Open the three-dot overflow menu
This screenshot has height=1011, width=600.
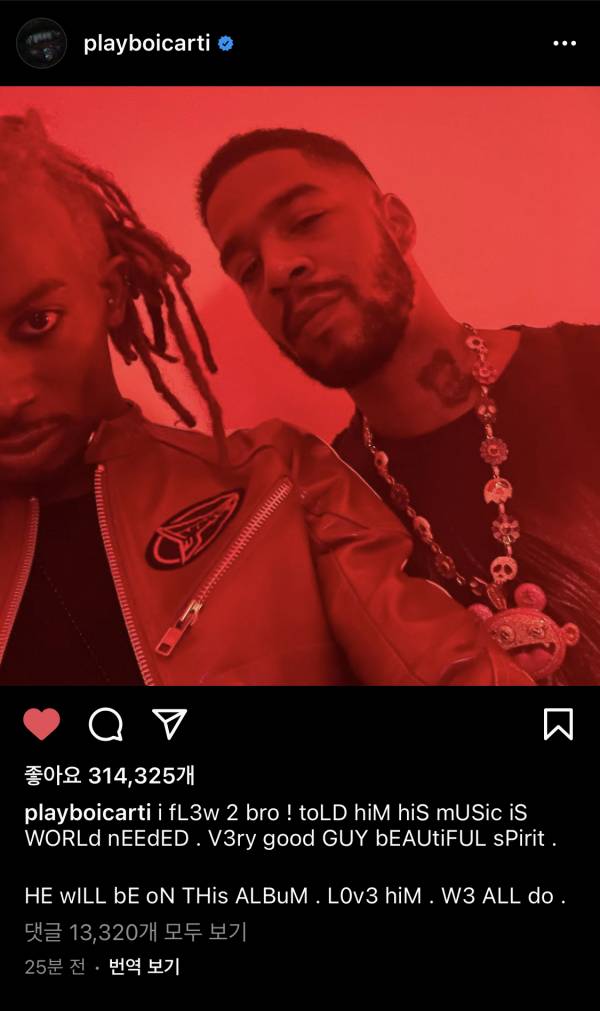[564, 44]
